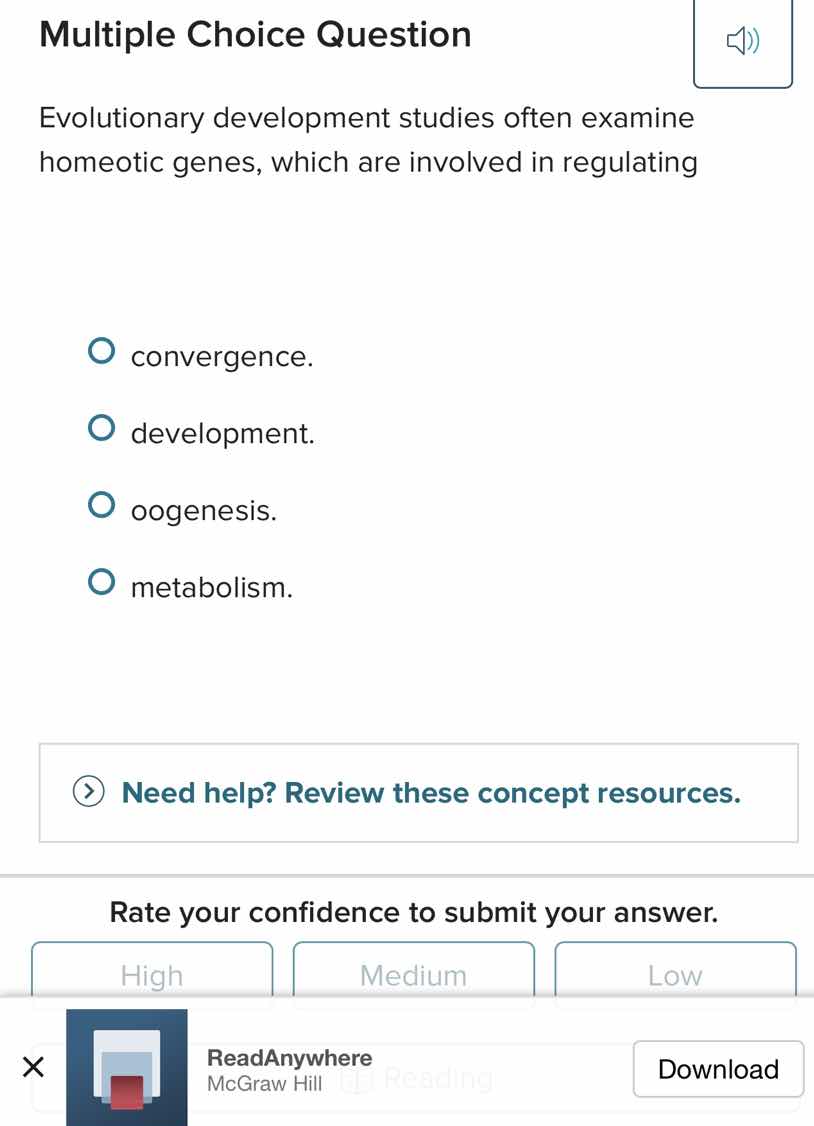Image resolution: width=814 pixels, height=1126 pixels.
Task: Click the ReadAnywhere title in the banner
Action: 288,1057
